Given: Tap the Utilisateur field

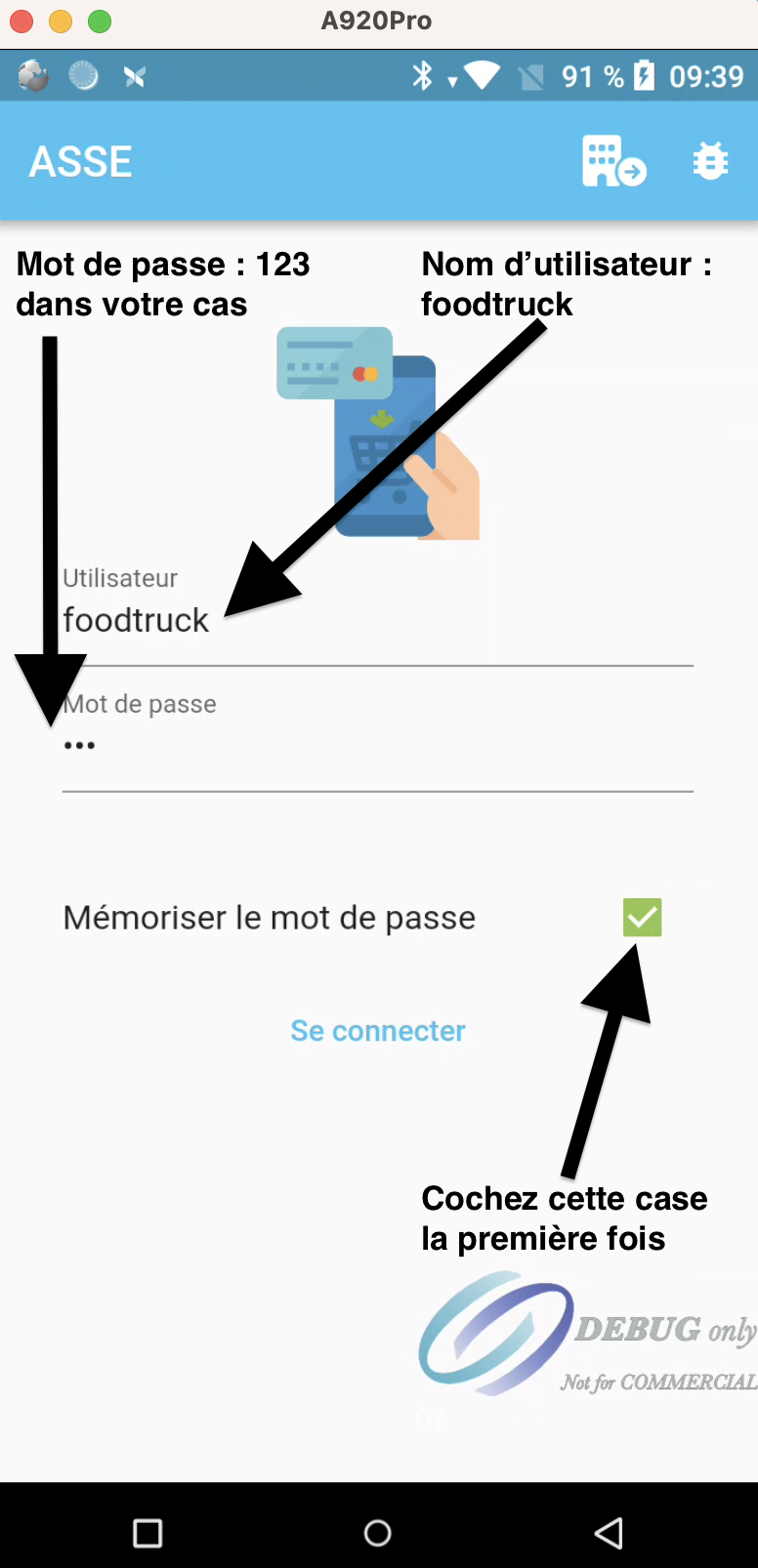Looking at the screenshot, I should click(377, 621).
